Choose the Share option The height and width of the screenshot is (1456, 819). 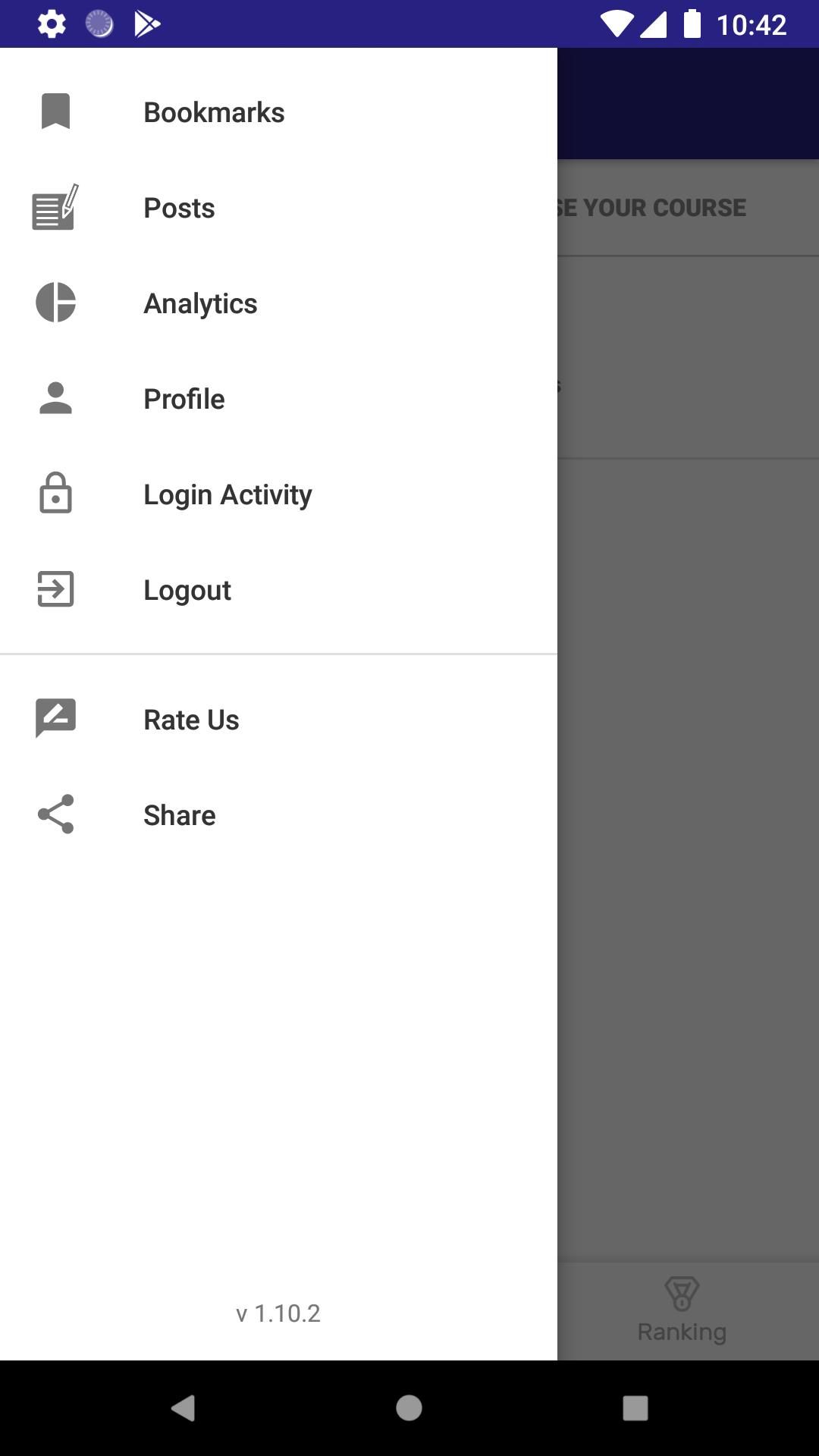(x=278, y=815)
